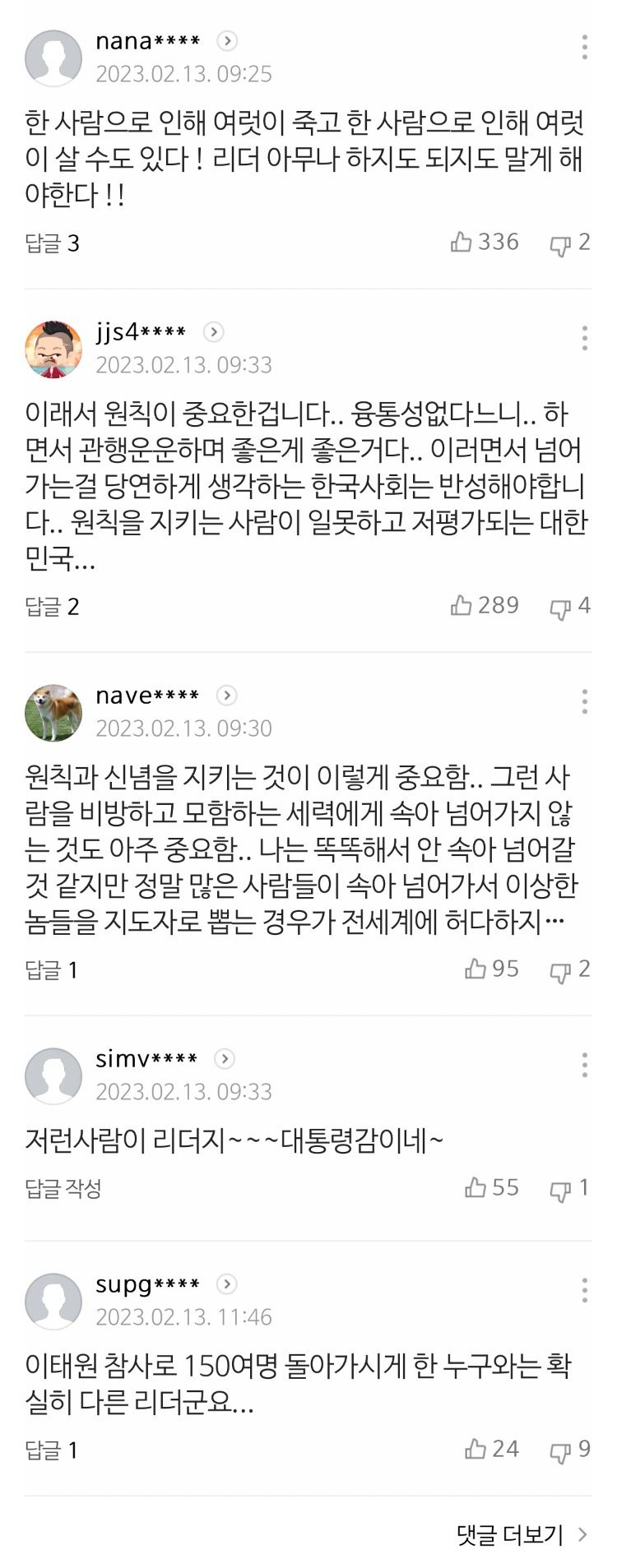This screenshot has width=617, height=1568.
Task: Open overflow menu on nana**** comment
Action: tap(584, 47)
